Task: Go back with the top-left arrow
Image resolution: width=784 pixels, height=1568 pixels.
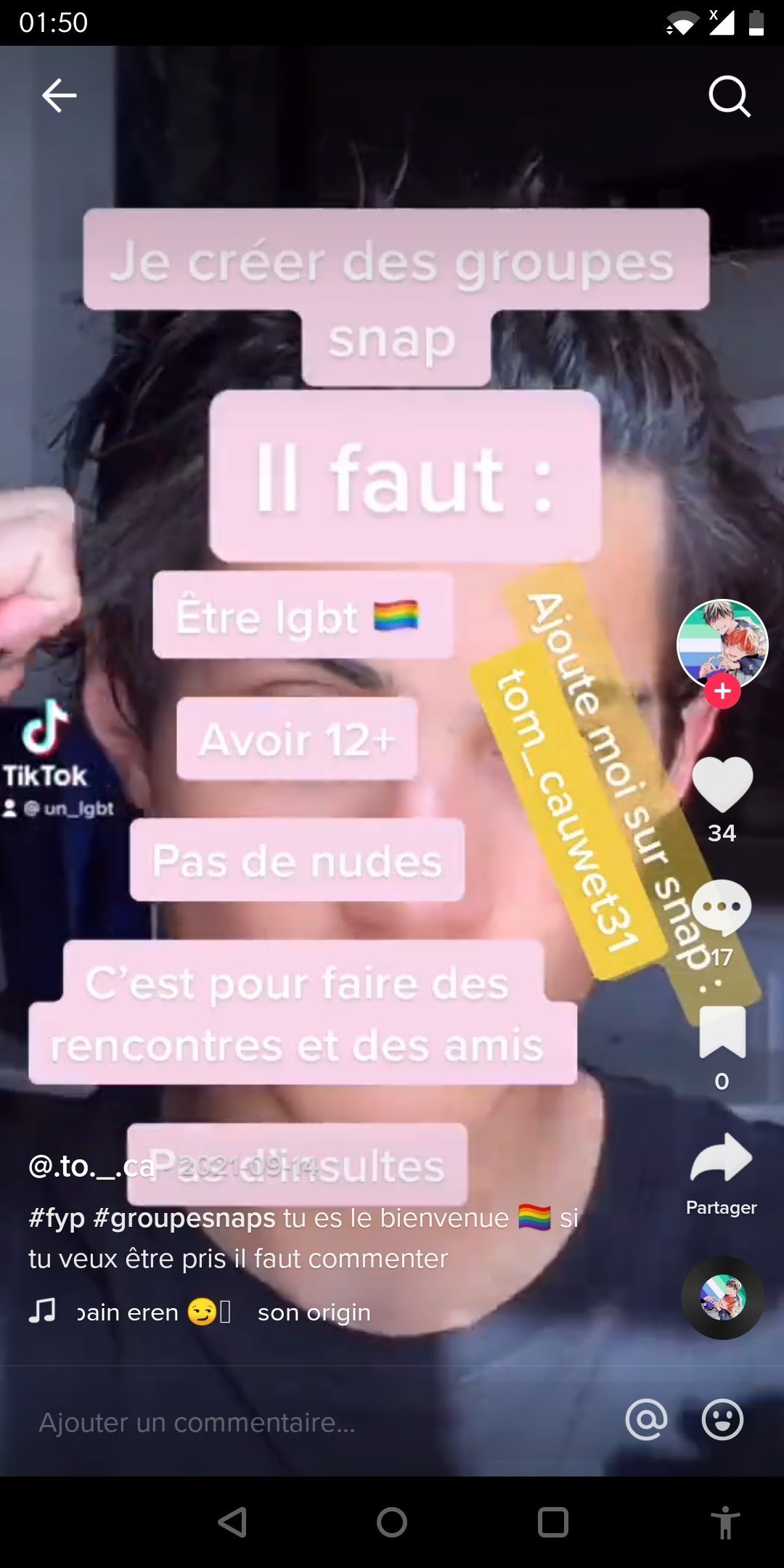Action: [60, 95]
